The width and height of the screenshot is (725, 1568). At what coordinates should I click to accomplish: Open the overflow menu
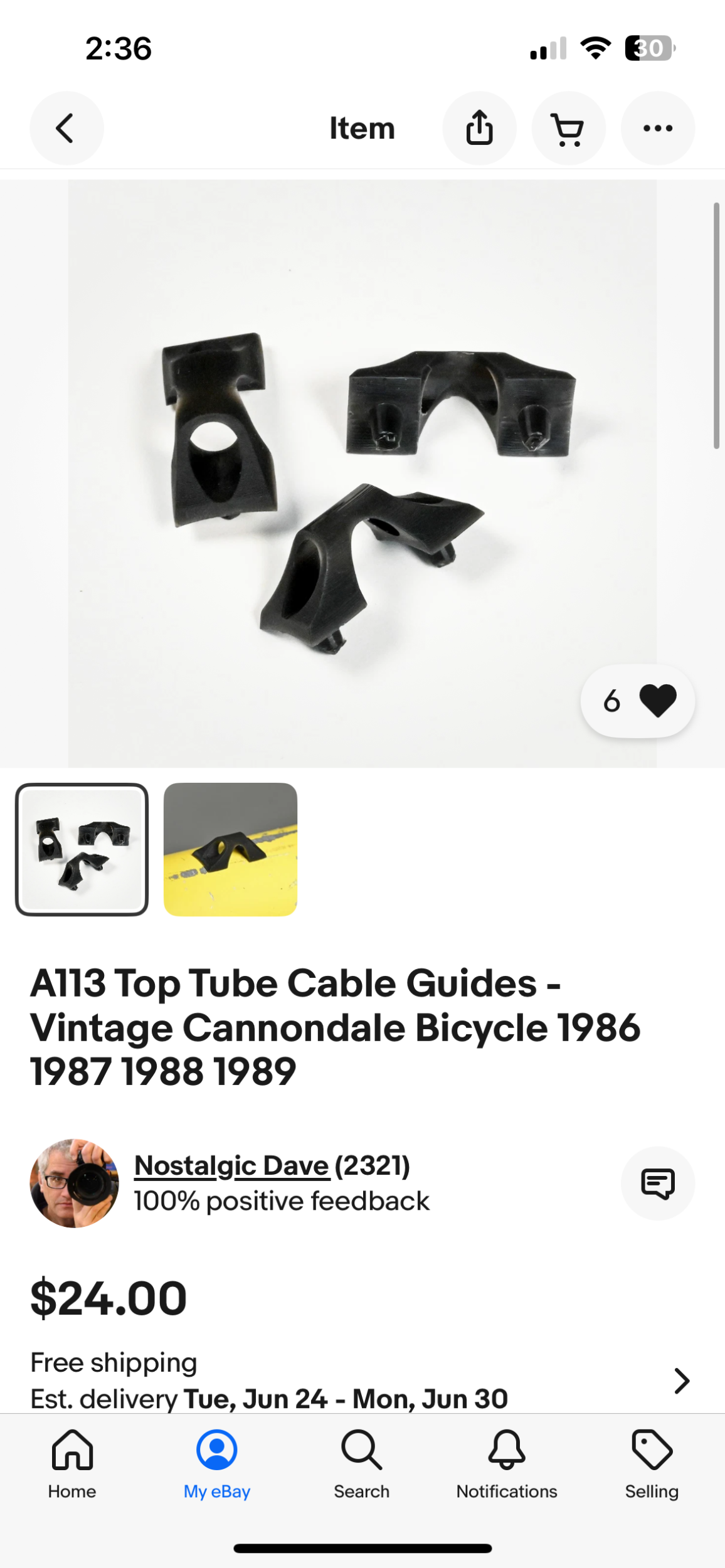(657, 129)
